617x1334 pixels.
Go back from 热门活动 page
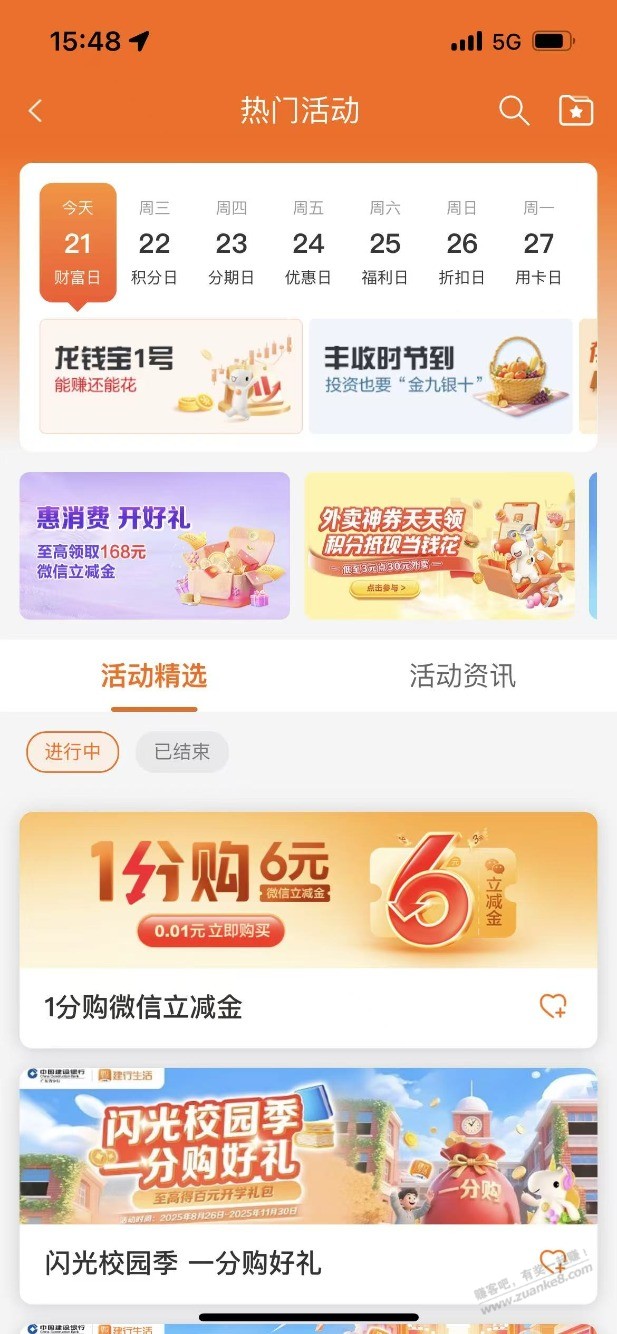tap(36, 111)
